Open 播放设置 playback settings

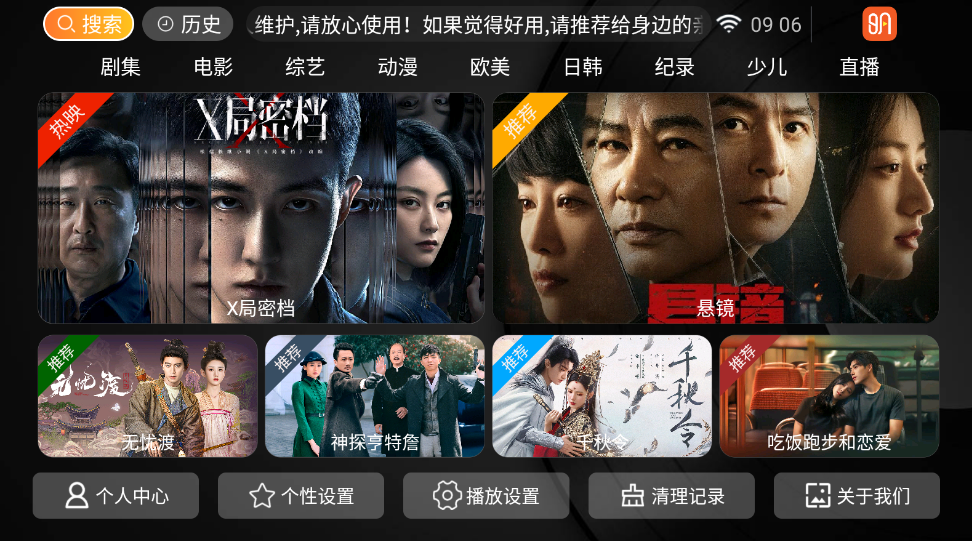click(486, 496)
